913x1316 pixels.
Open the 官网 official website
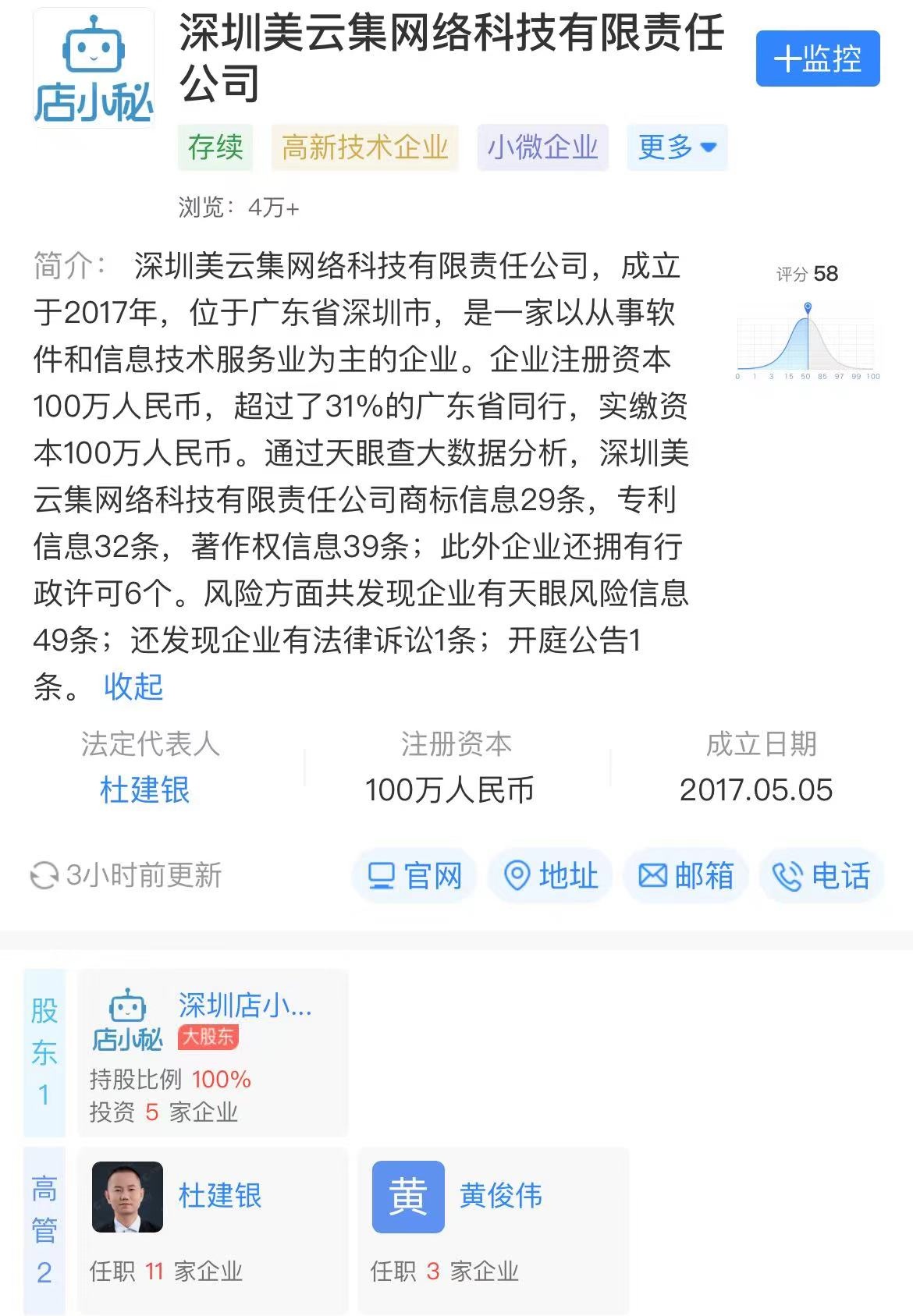tap(415, 875)
